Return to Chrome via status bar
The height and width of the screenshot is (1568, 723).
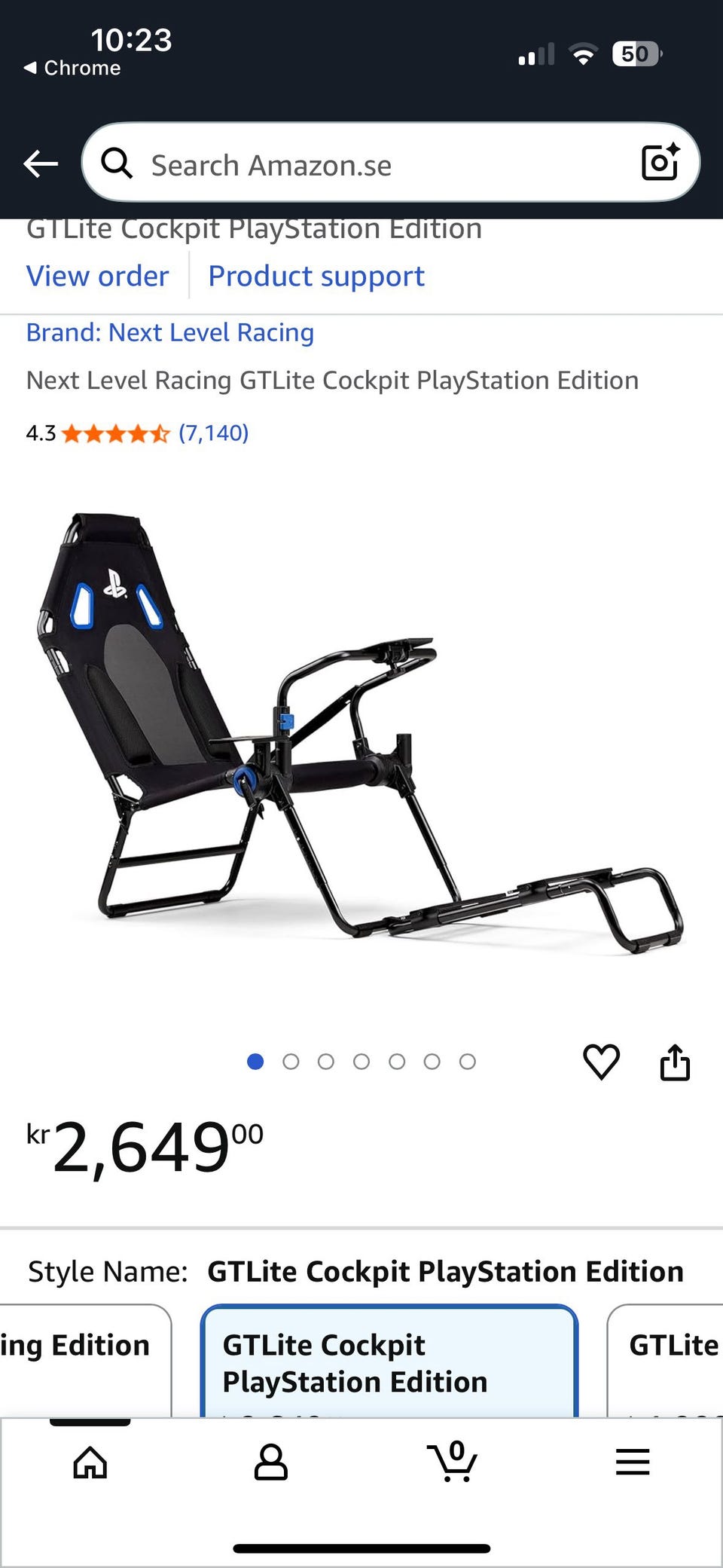click(72, 68)
